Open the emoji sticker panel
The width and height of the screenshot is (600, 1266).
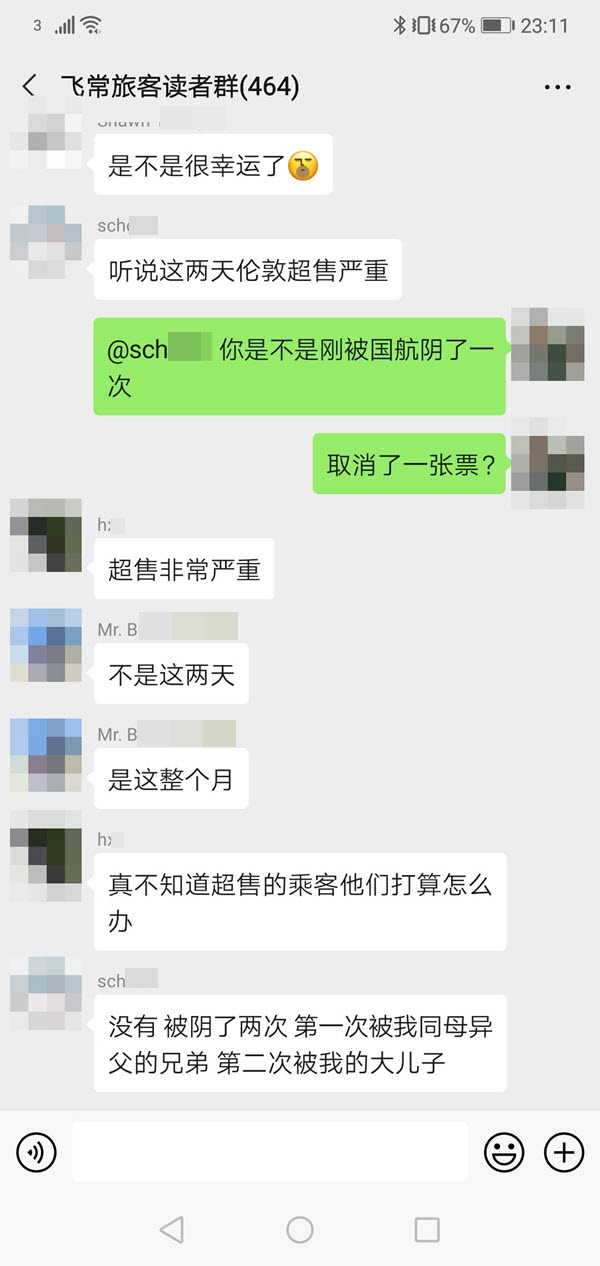point(504,1153)
